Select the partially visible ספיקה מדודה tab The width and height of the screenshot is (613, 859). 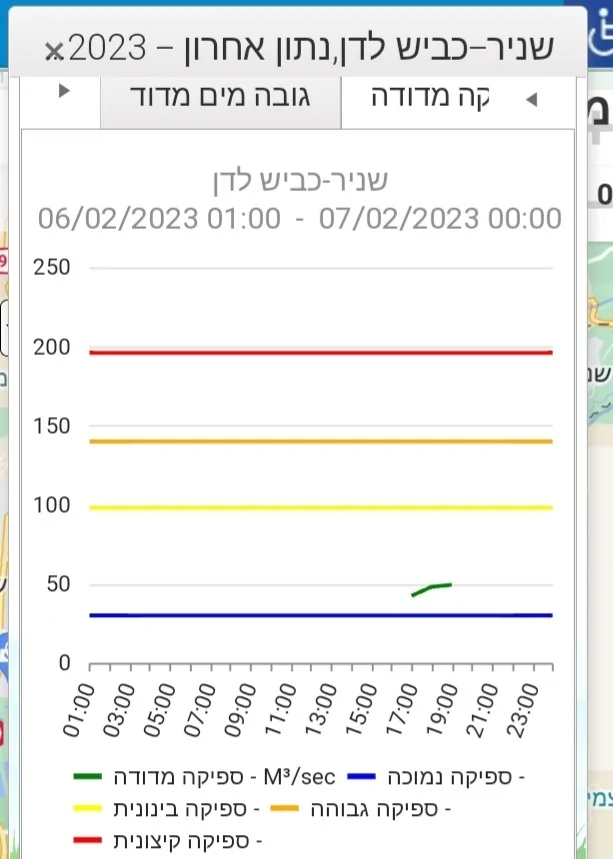[x=430, y=99]
